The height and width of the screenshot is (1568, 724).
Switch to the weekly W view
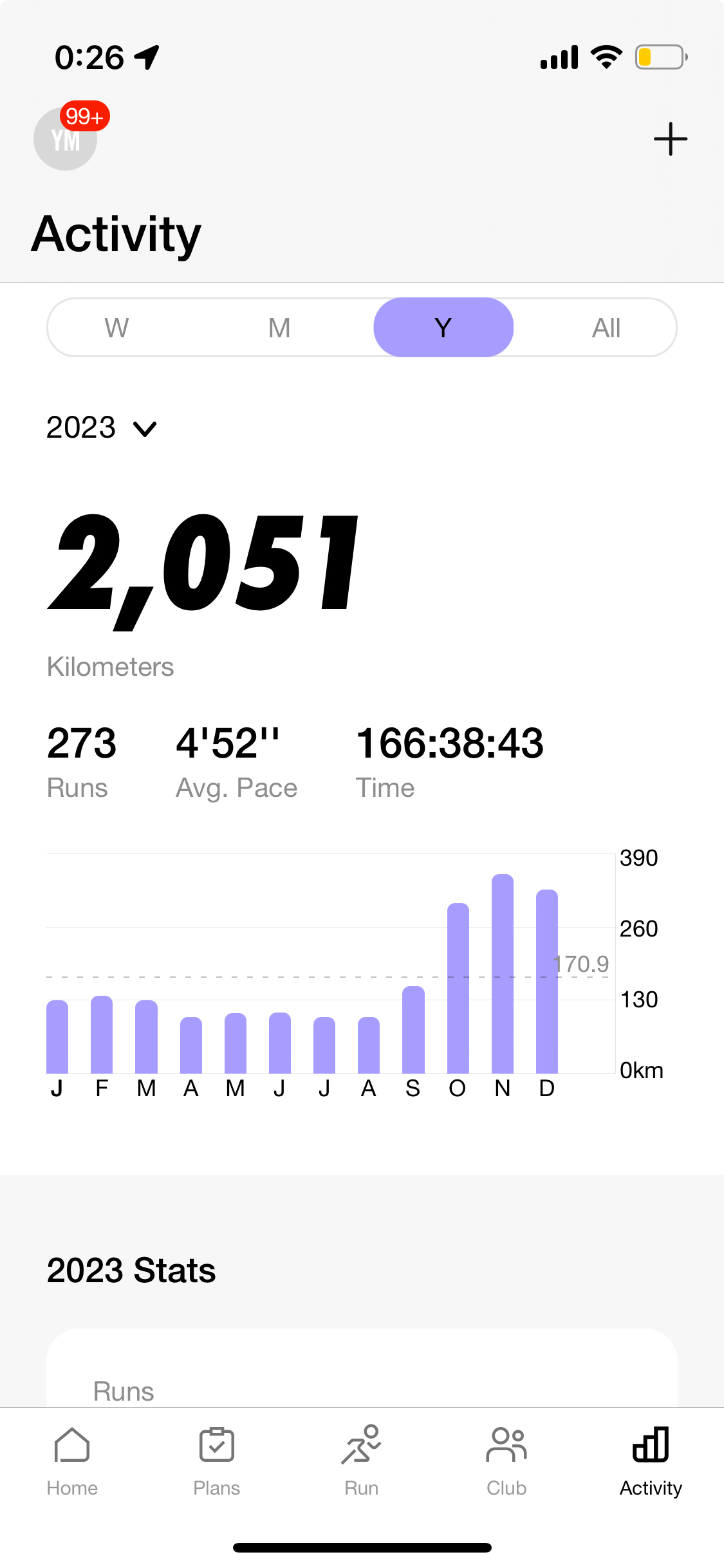click(x=117, y=328)
